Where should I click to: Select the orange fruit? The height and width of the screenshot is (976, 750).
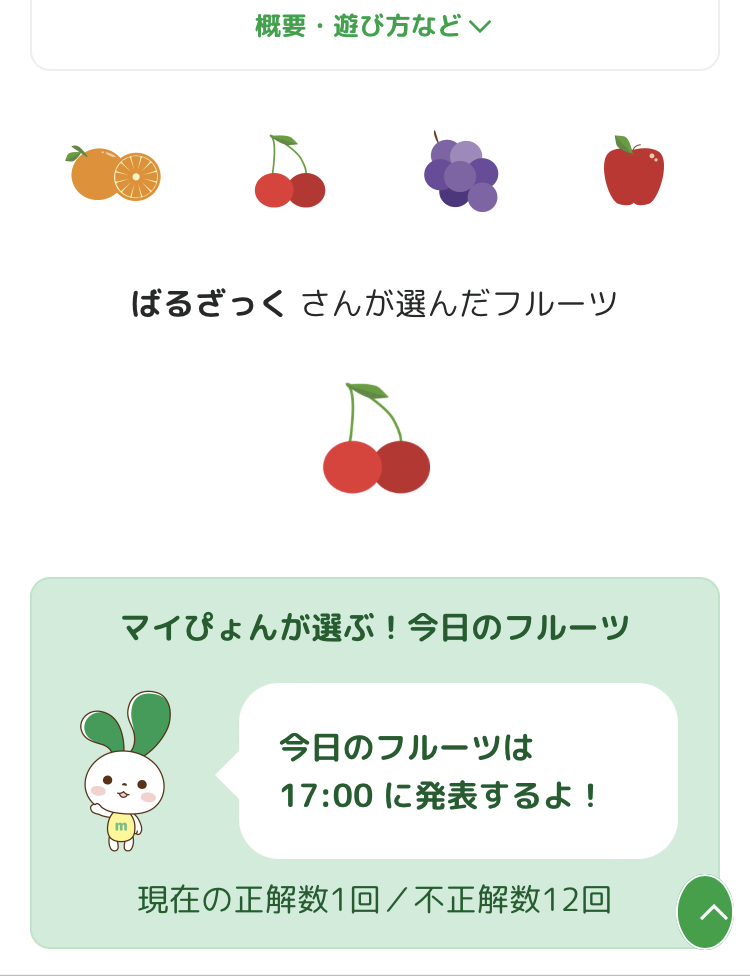(113, 173)
